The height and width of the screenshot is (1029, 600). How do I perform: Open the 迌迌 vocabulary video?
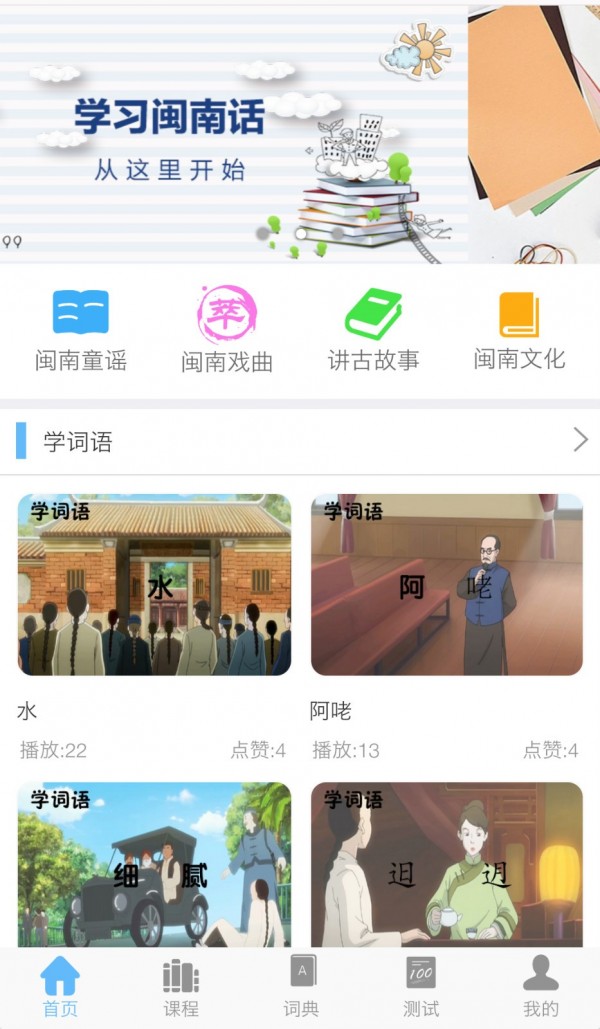coord(447,865)
